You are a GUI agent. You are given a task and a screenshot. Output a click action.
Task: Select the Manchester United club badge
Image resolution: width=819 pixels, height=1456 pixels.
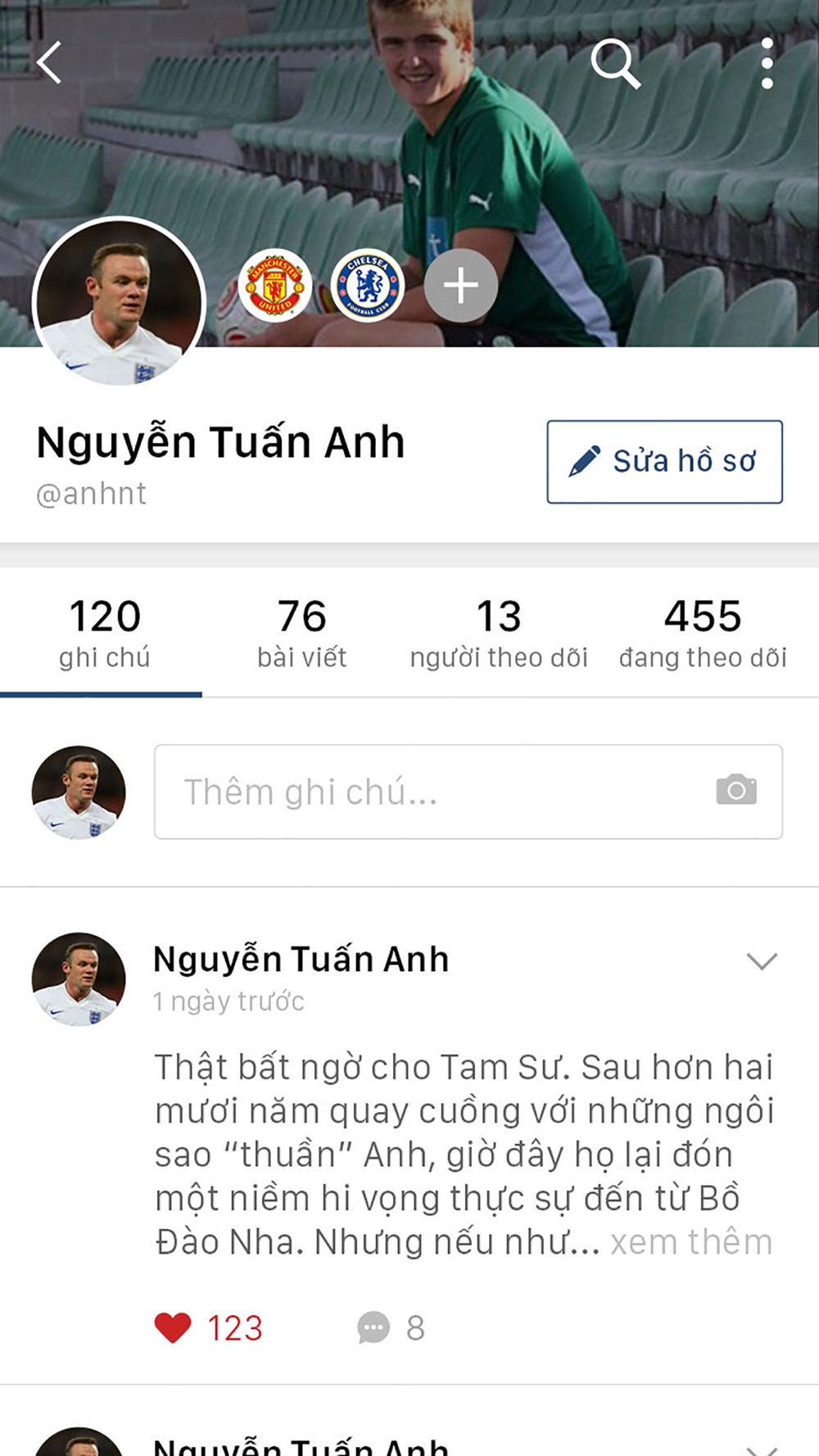(275, 286)
